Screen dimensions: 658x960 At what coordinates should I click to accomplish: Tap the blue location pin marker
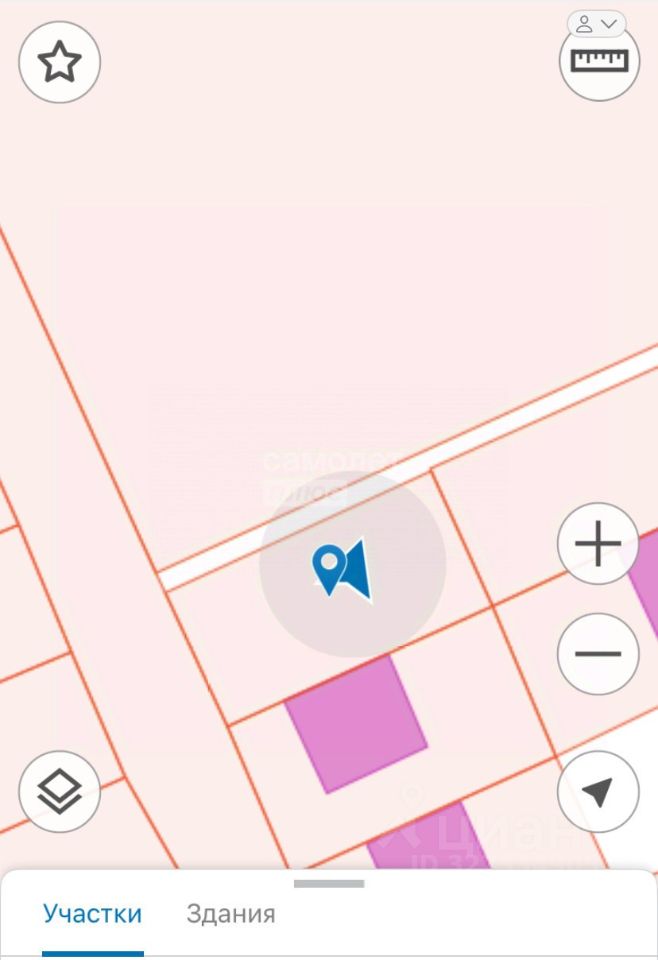point(329,569)
